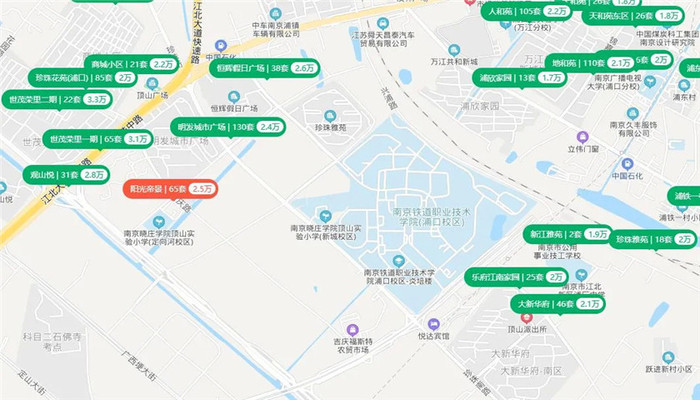Tap the 大新华府 46套 marker

[557, 303]
